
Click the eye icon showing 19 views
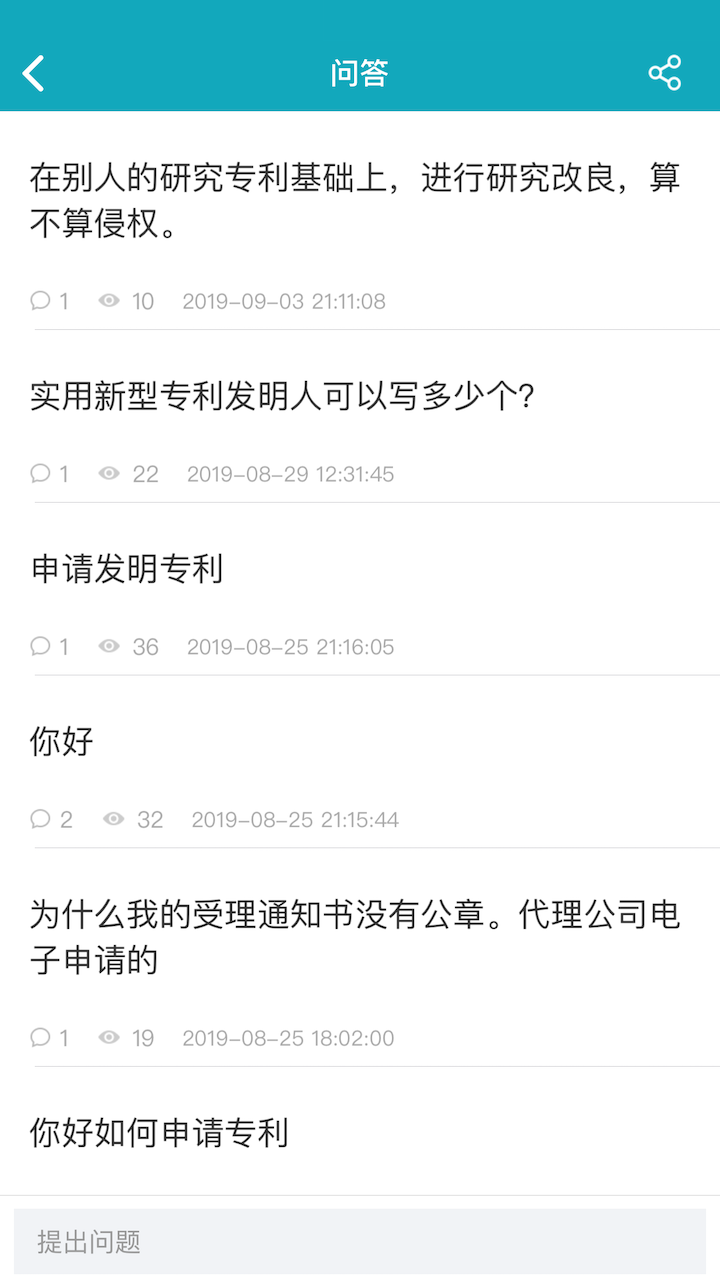point(108,1037)
